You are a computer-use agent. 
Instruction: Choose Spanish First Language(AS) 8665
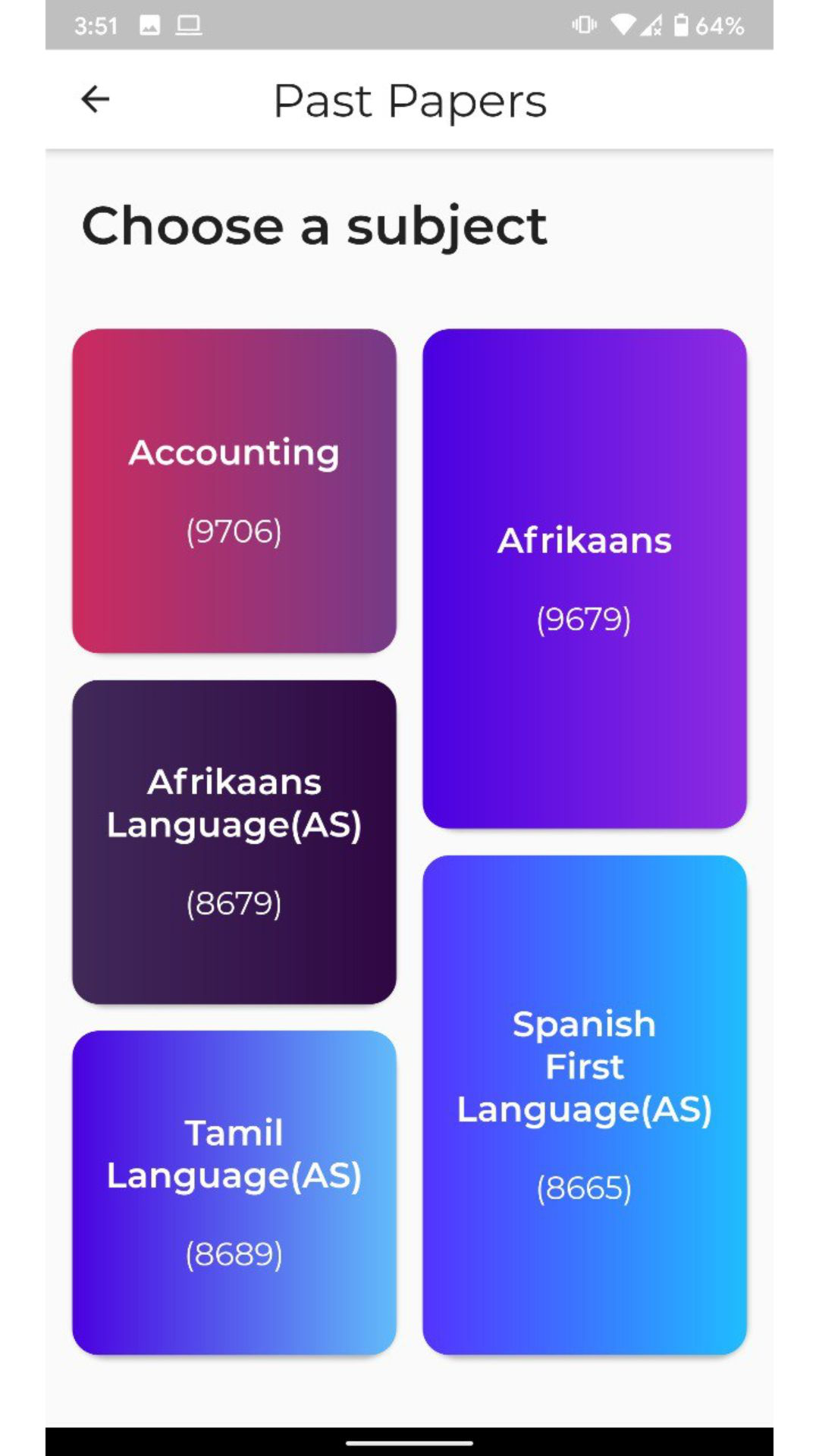tap(585, 1105)
